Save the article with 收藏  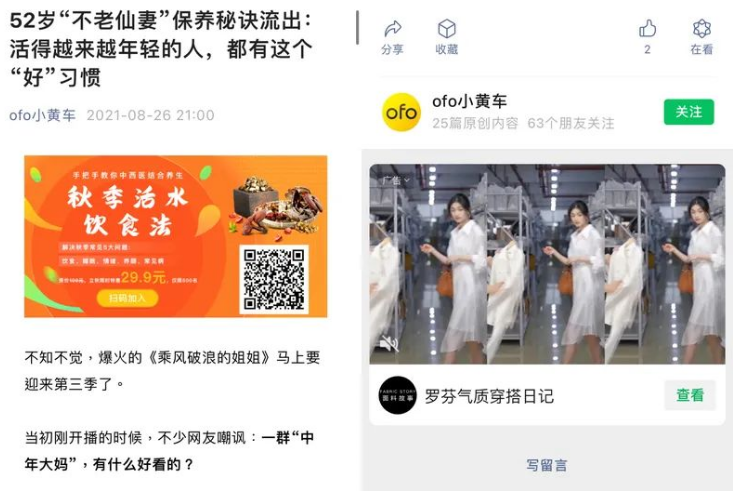[447, 36]
